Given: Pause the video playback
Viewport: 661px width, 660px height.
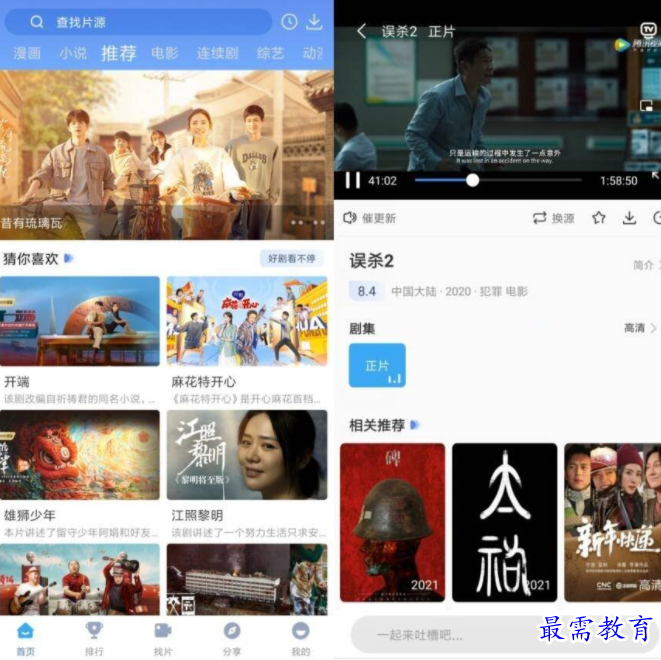Looking at the screenshot, I should coord(352,181).
